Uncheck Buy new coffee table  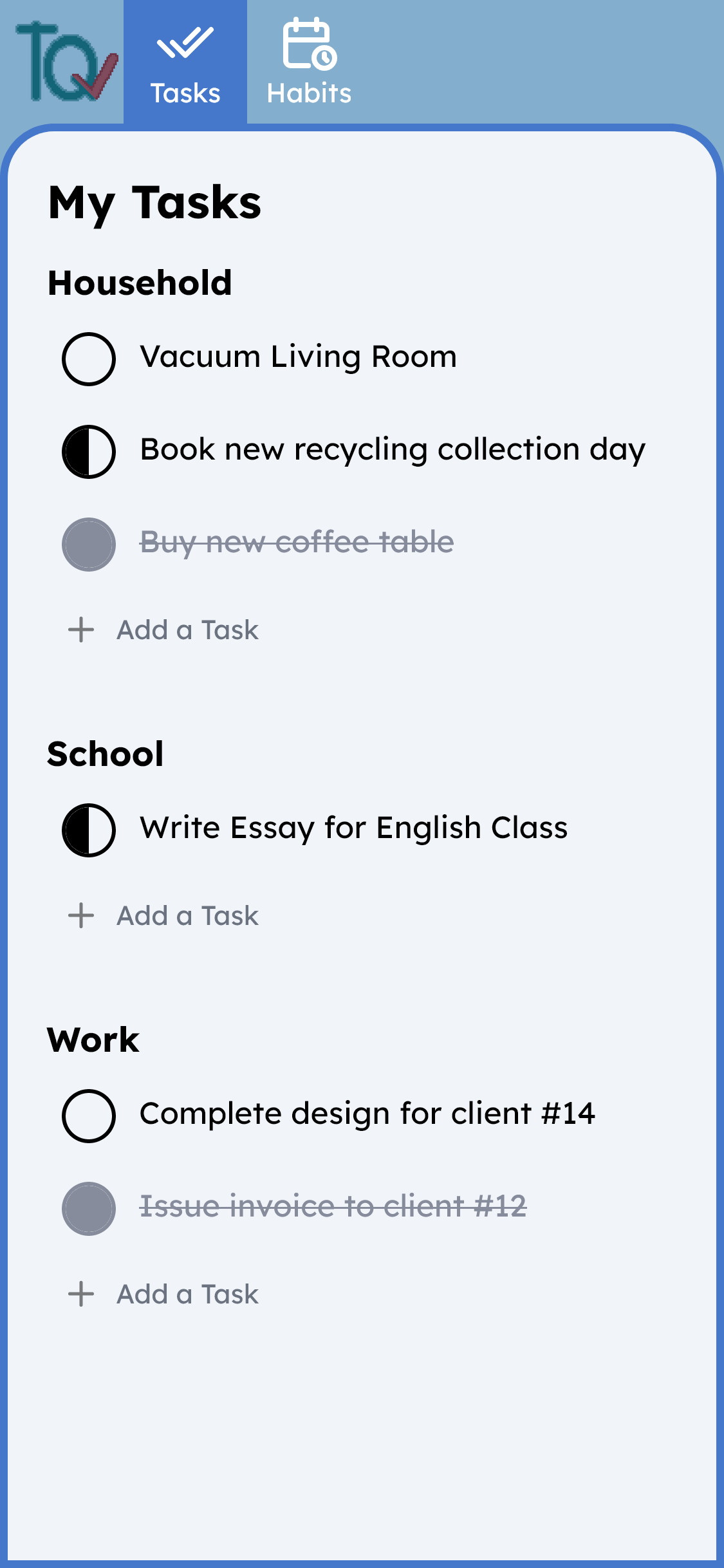[89, 545]
